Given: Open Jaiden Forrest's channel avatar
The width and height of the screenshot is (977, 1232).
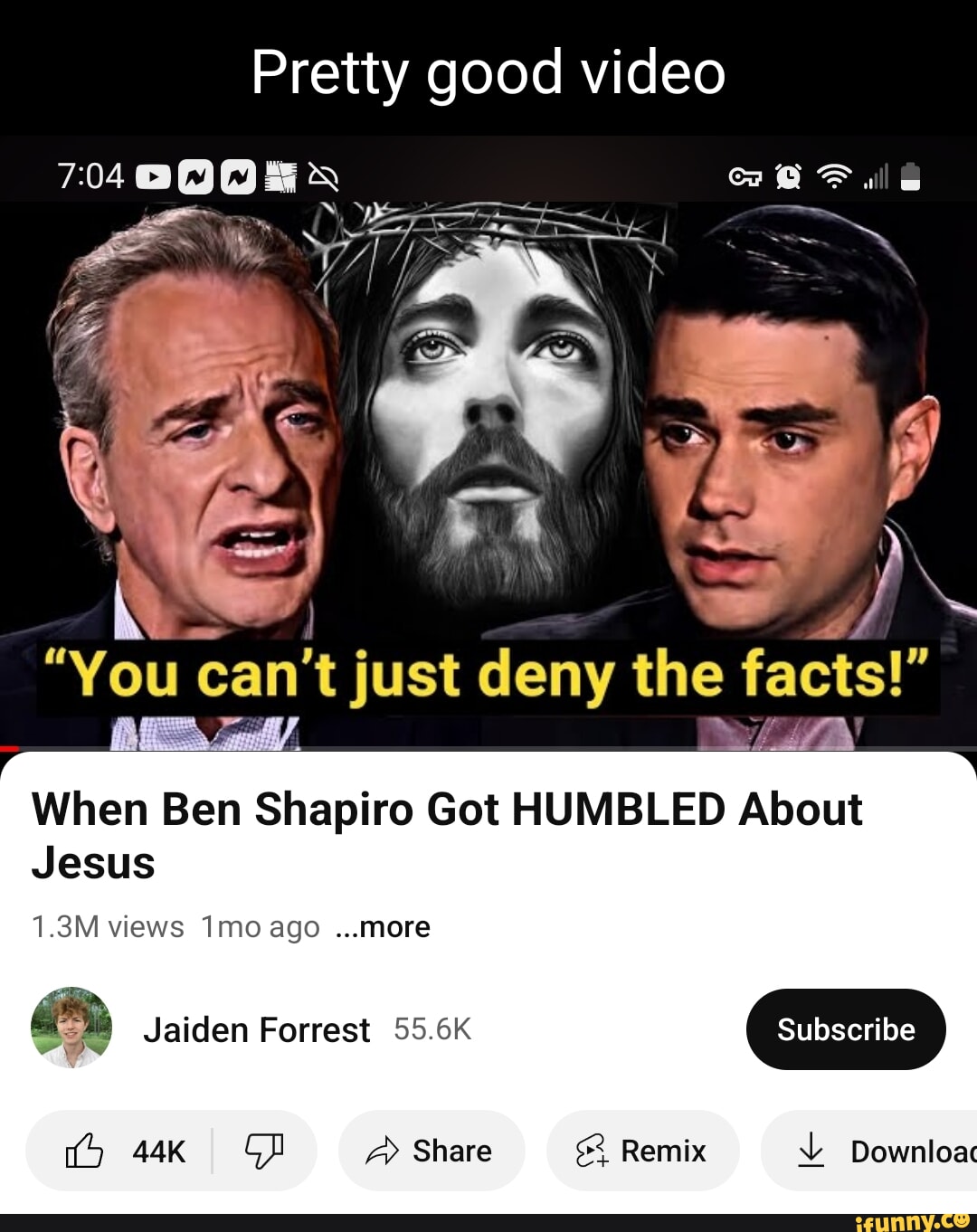Looking at the screenshot, I should (x=71, y=1028).
